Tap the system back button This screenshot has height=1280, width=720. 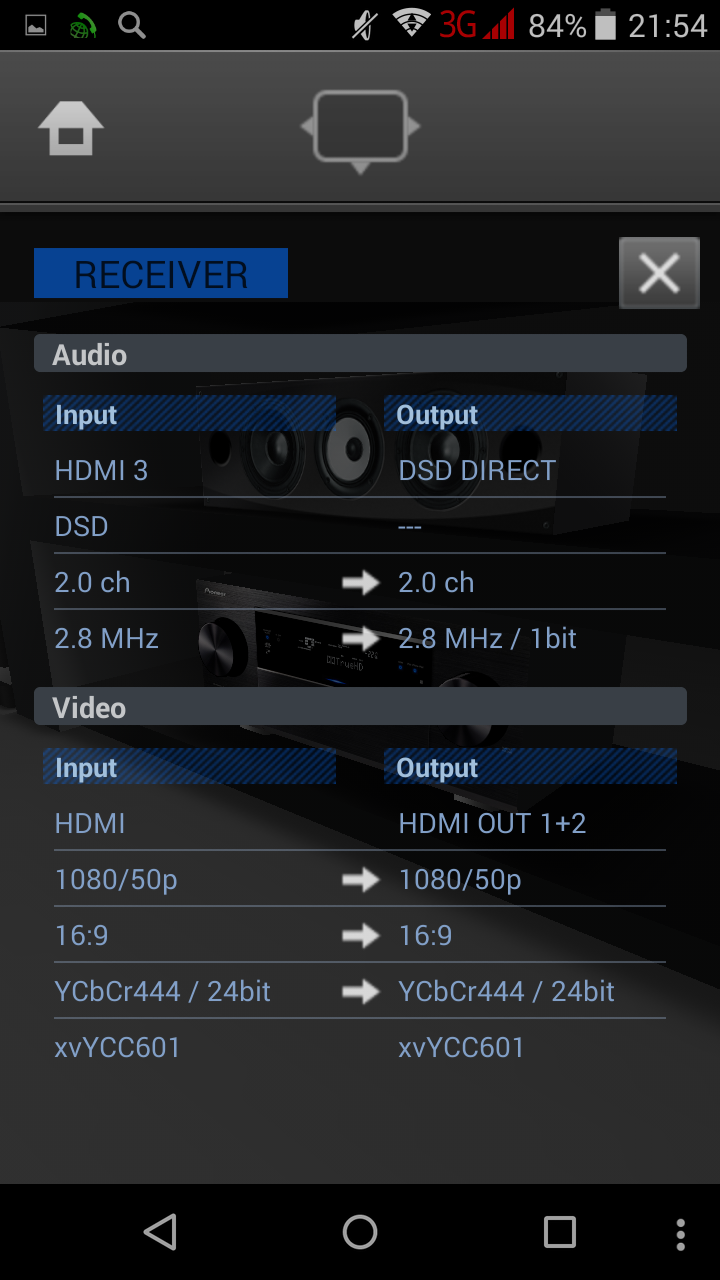click(x=160, y=1232)
